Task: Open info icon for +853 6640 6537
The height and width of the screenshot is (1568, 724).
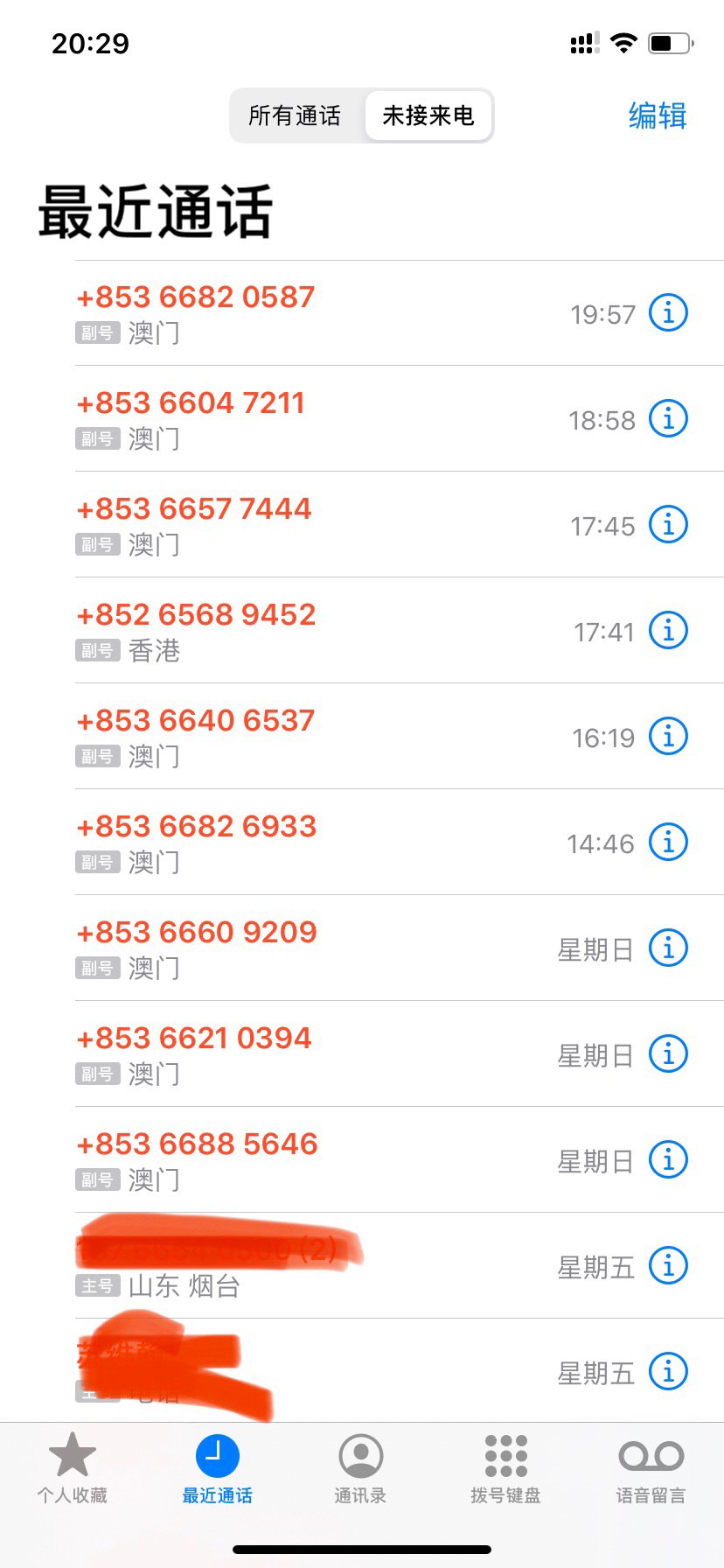Action: (x=668, y=737)
